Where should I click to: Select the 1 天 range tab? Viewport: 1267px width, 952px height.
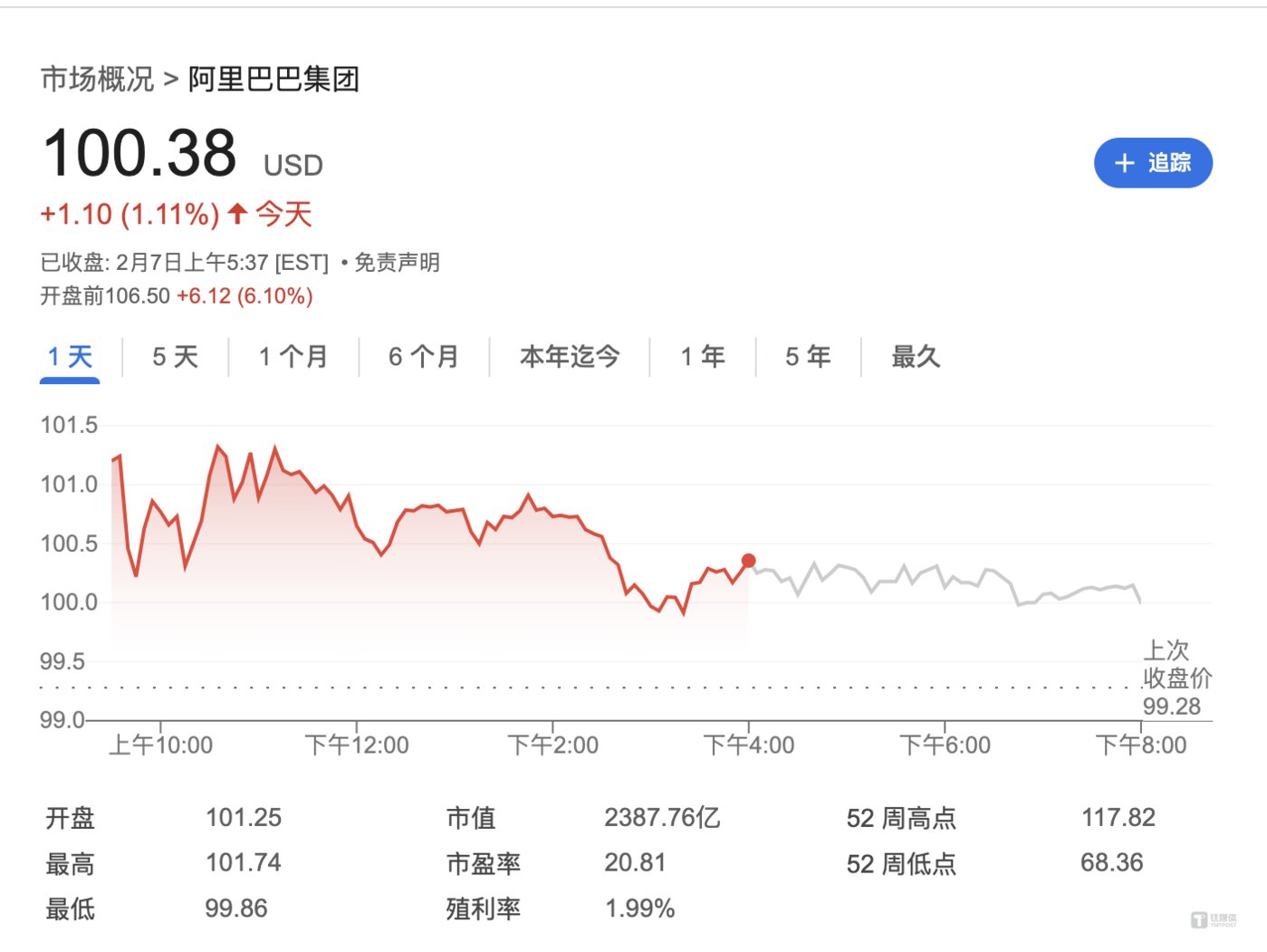(70, 357)
